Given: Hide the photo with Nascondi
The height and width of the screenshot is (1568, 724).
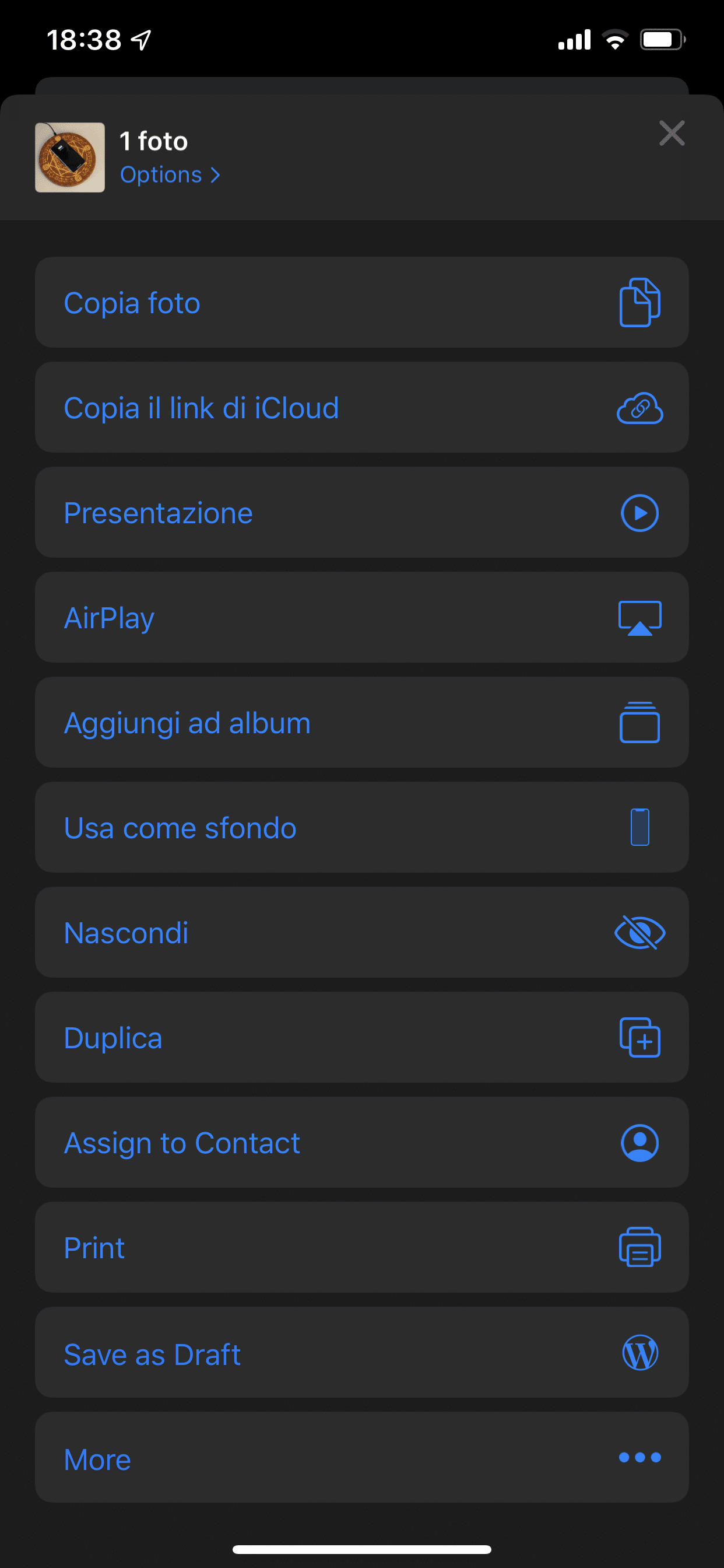Looking at the screenshot, I should (361, 933).
